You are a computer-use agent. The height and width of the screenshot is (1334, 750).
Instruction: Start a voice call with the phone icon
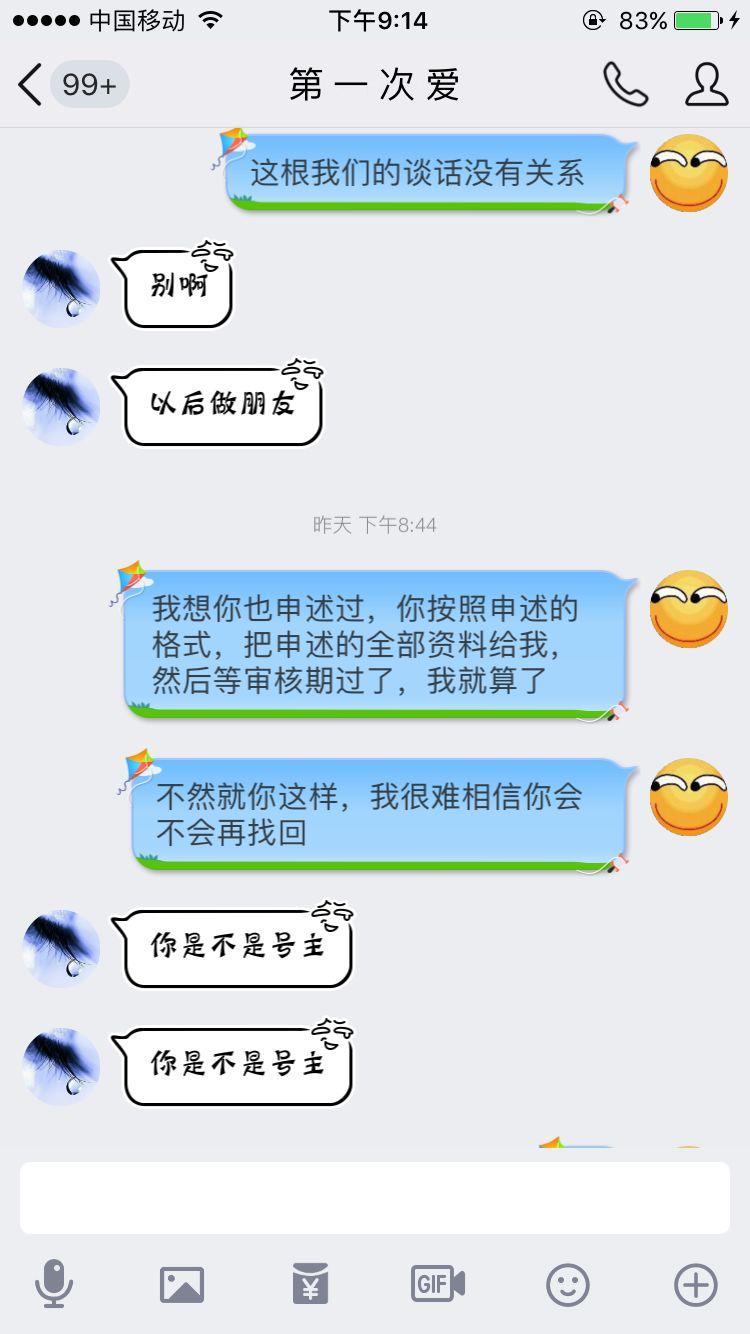(628, 85)
